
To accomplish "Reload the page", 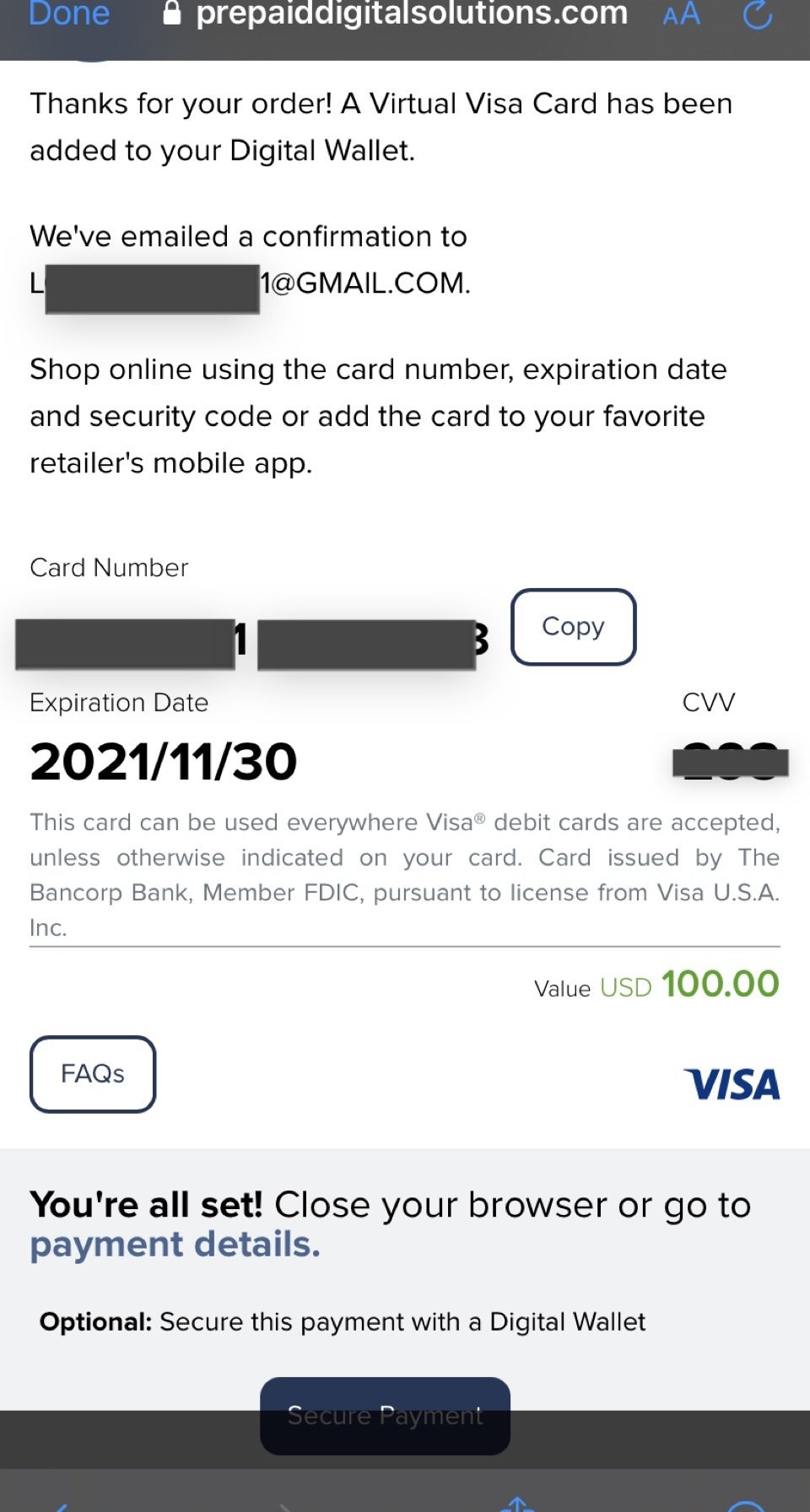I will (x=757, y=15).
